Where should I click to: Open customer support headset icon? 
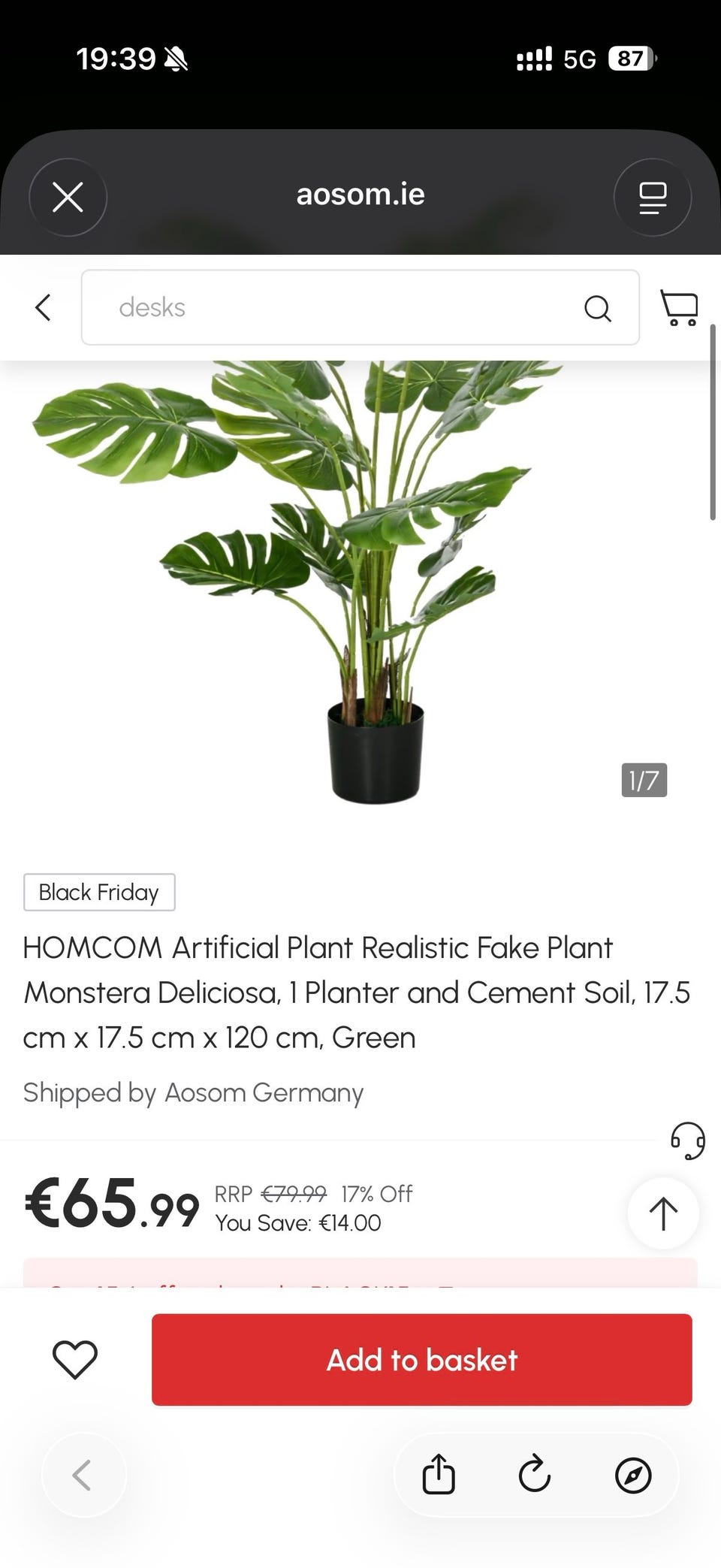click(687, 1141)
